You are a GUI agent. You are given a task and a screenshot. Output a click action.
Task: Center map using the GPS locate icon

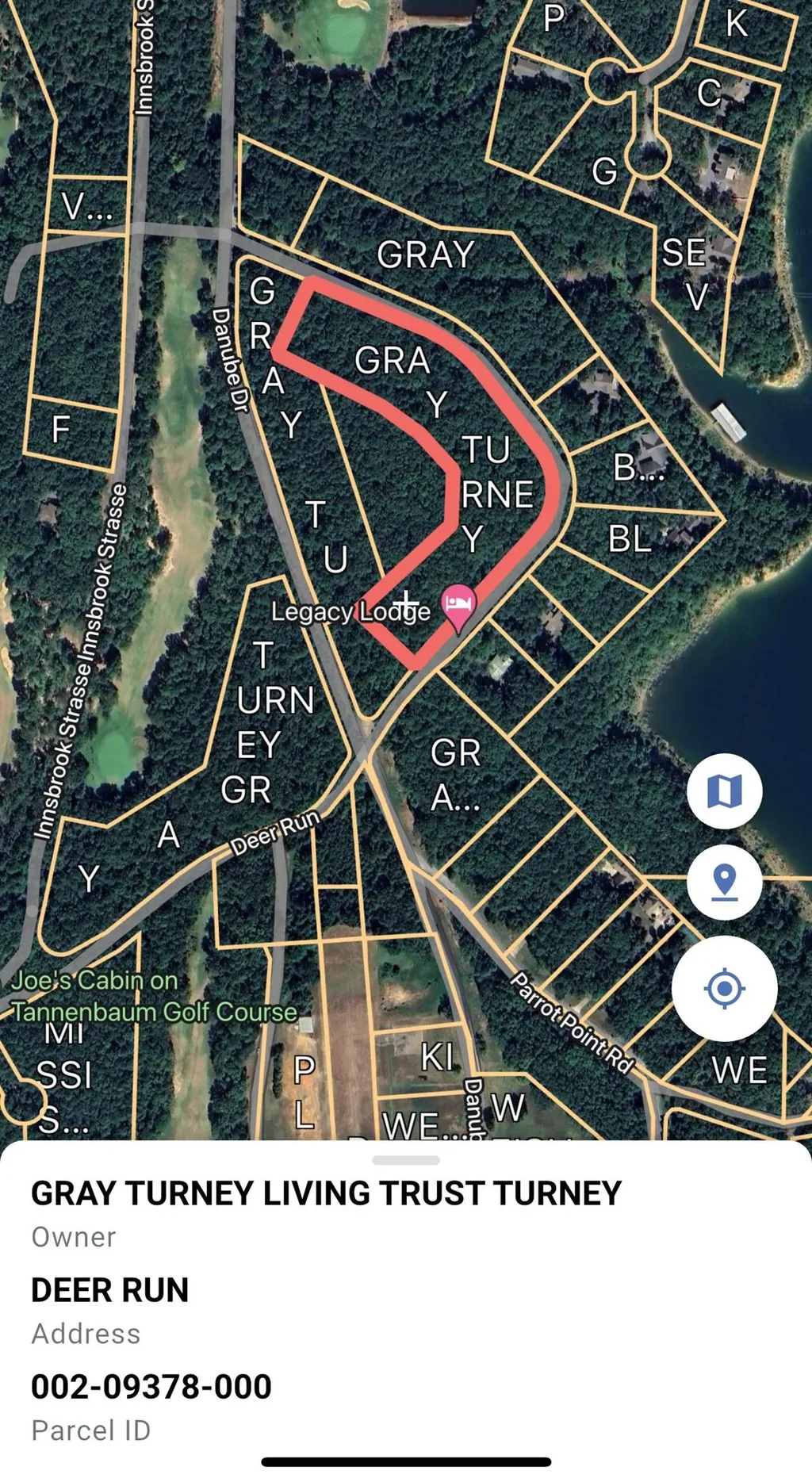[x=726, y=988]
